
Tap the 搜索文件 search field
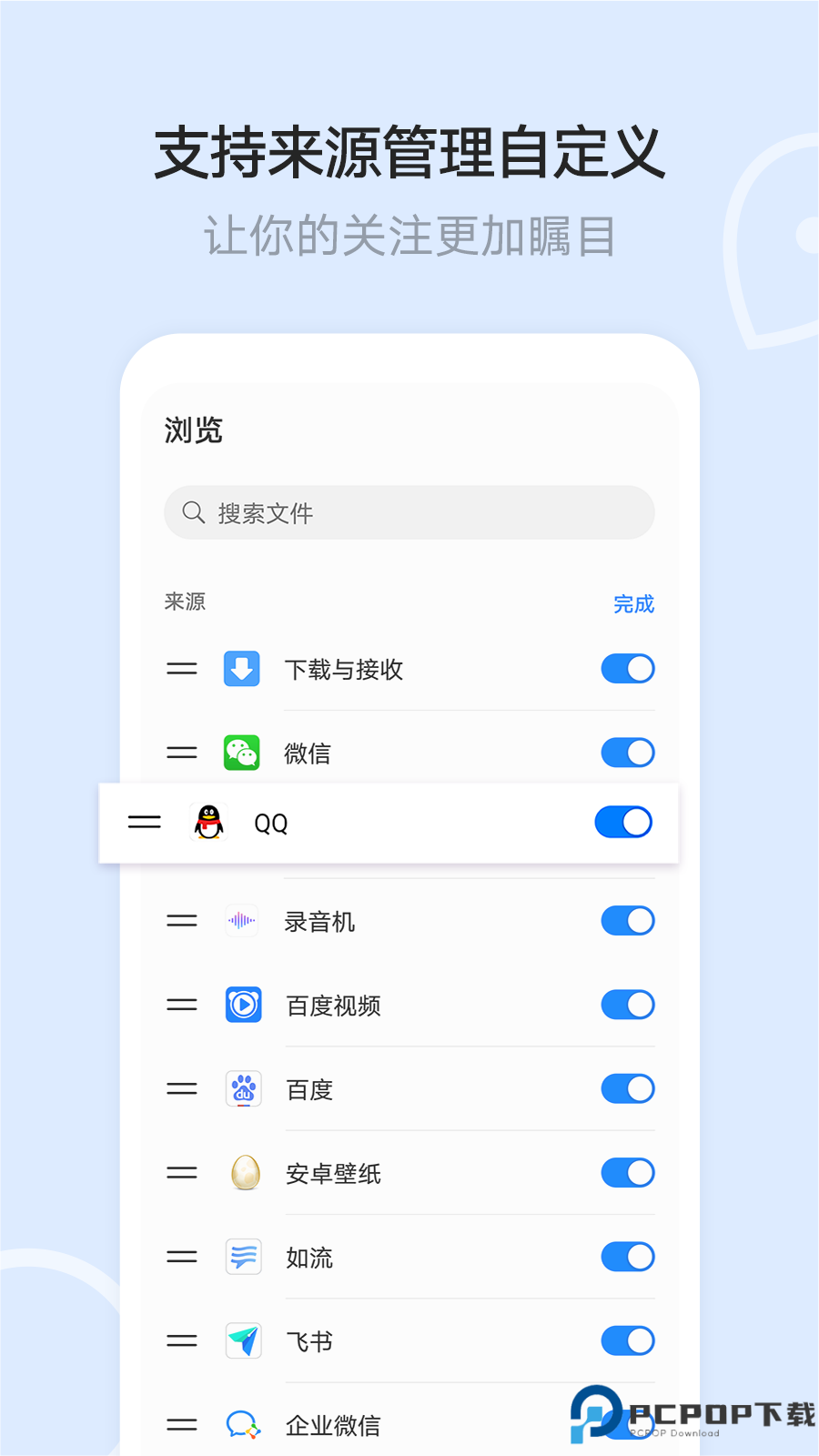pyautogui.click(x=409, y=512)
